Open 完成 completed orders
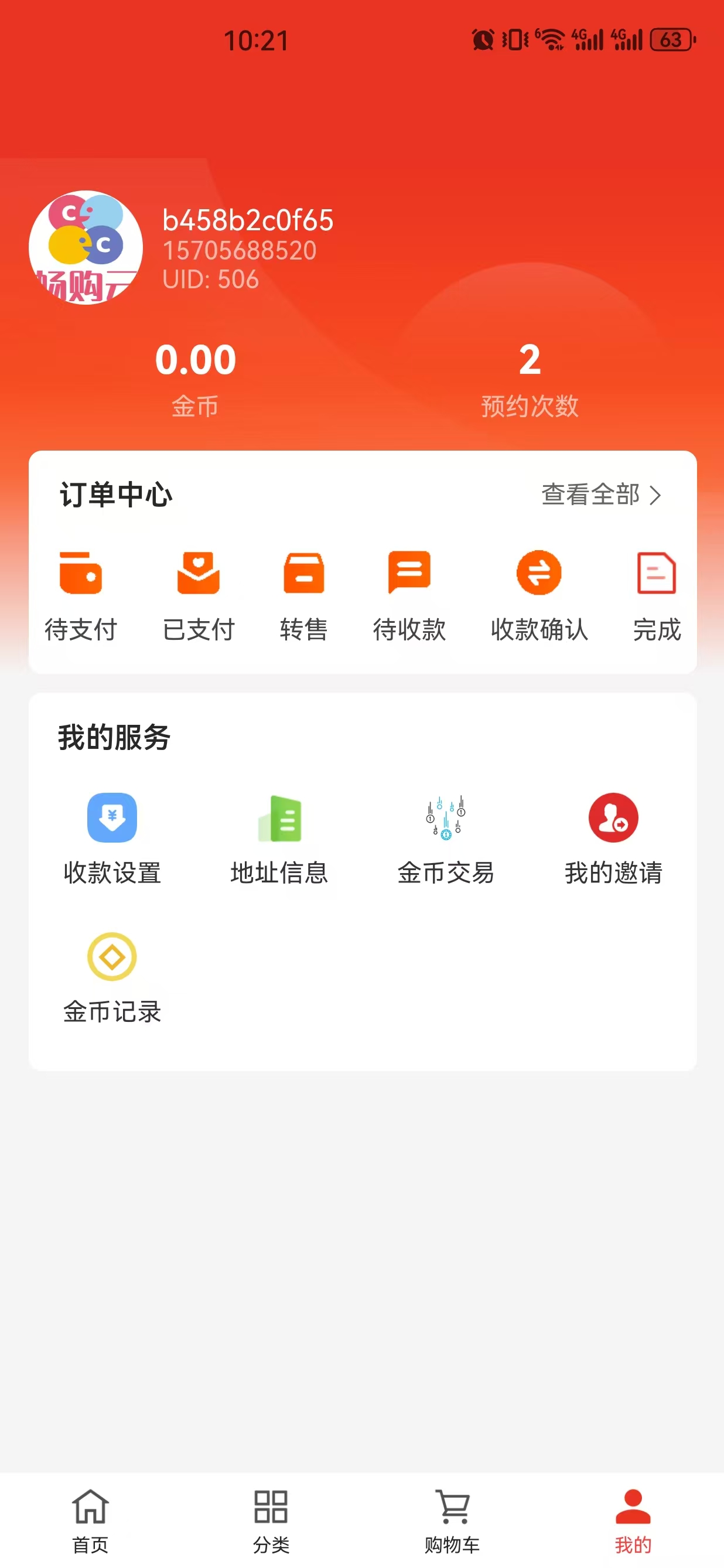The width and height of the screenshot is (724, 1568). click(x=656, y=595)
